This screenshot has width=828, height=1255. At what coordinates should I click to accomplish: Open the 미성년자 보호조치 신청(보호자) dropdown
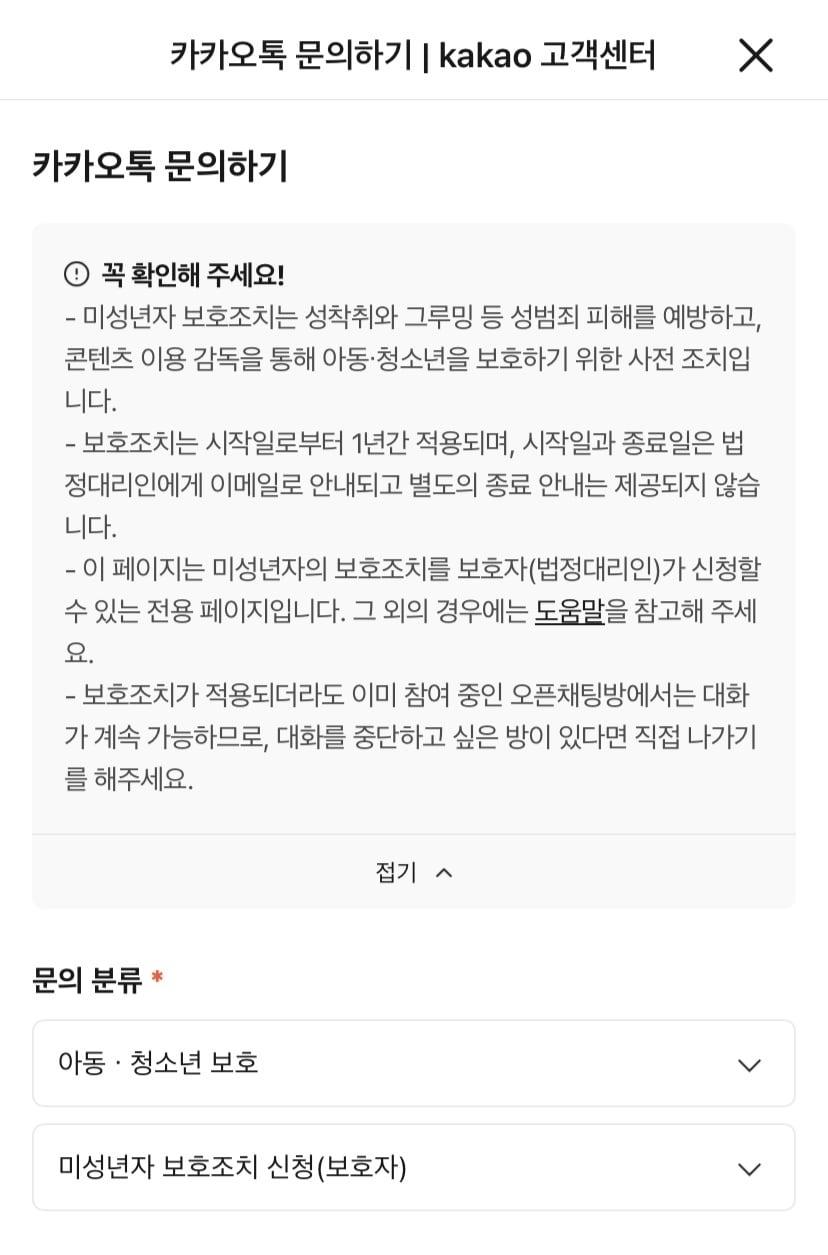point(413,1167)
